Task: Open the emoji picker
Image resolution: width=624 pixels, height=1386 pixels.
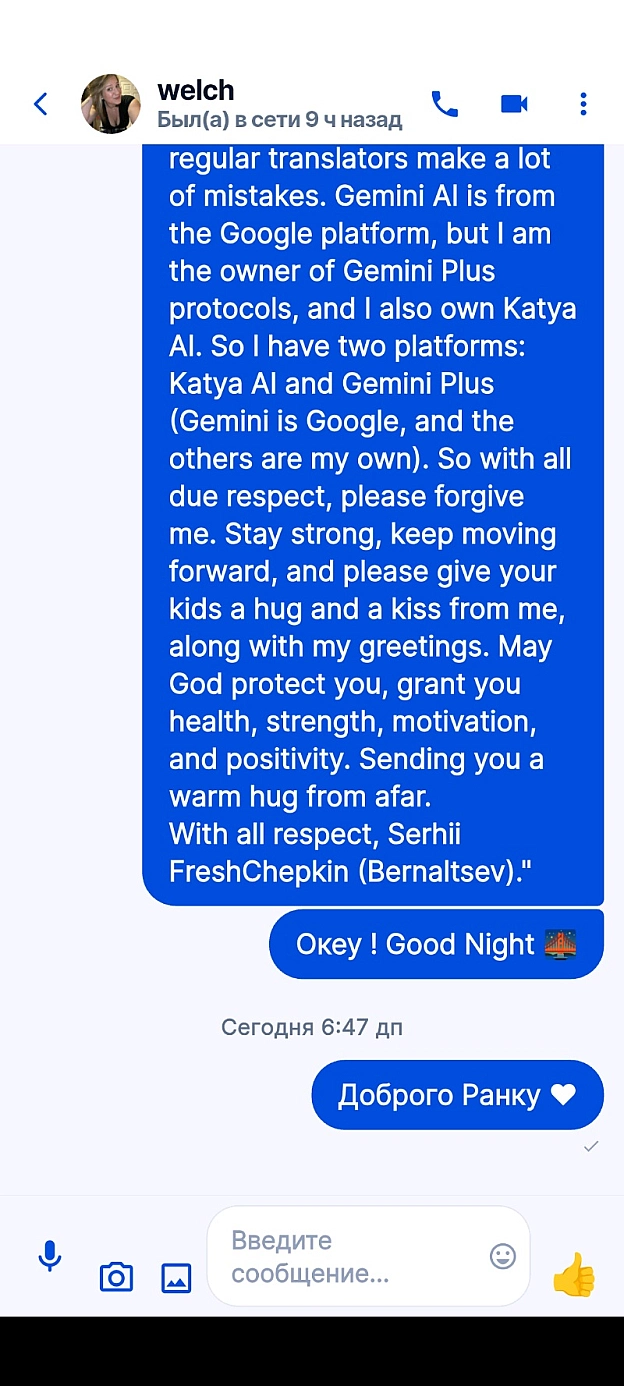Action: click(x=503, y=1256)
